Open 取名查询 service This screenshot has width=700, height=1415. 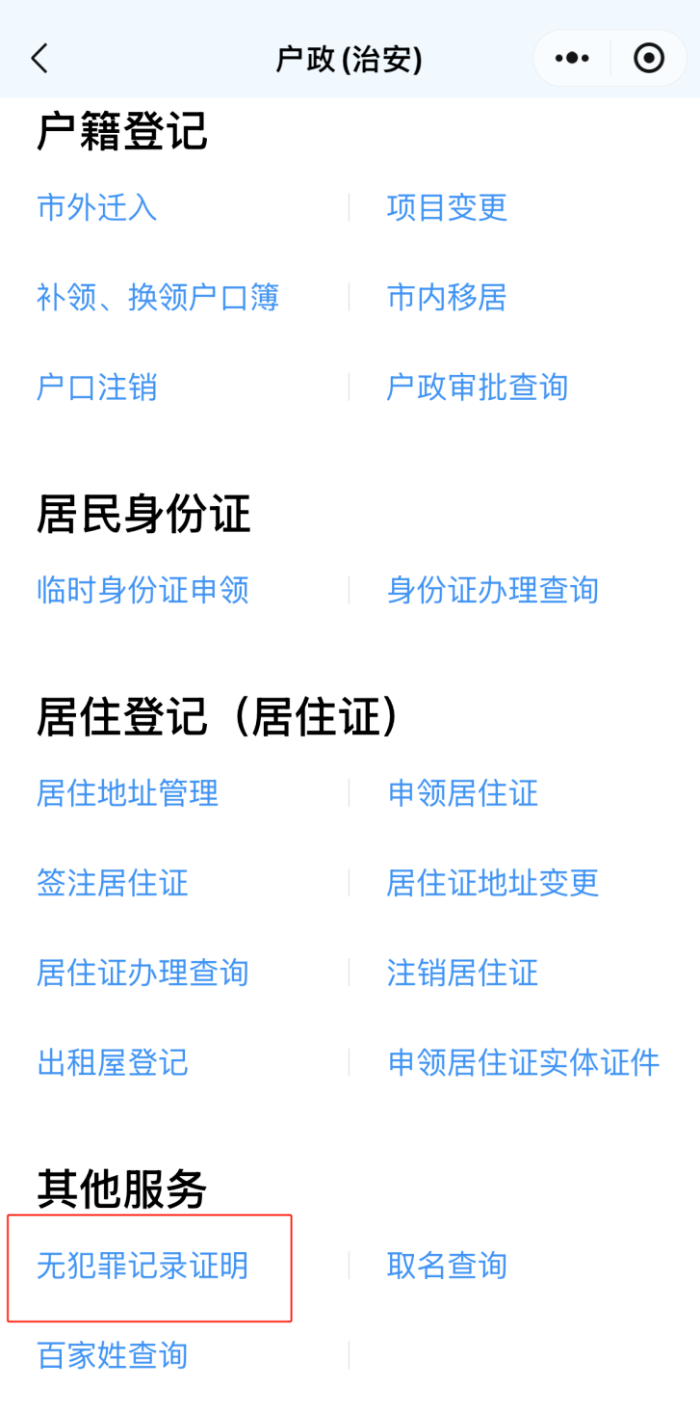tap(447, 1266)
